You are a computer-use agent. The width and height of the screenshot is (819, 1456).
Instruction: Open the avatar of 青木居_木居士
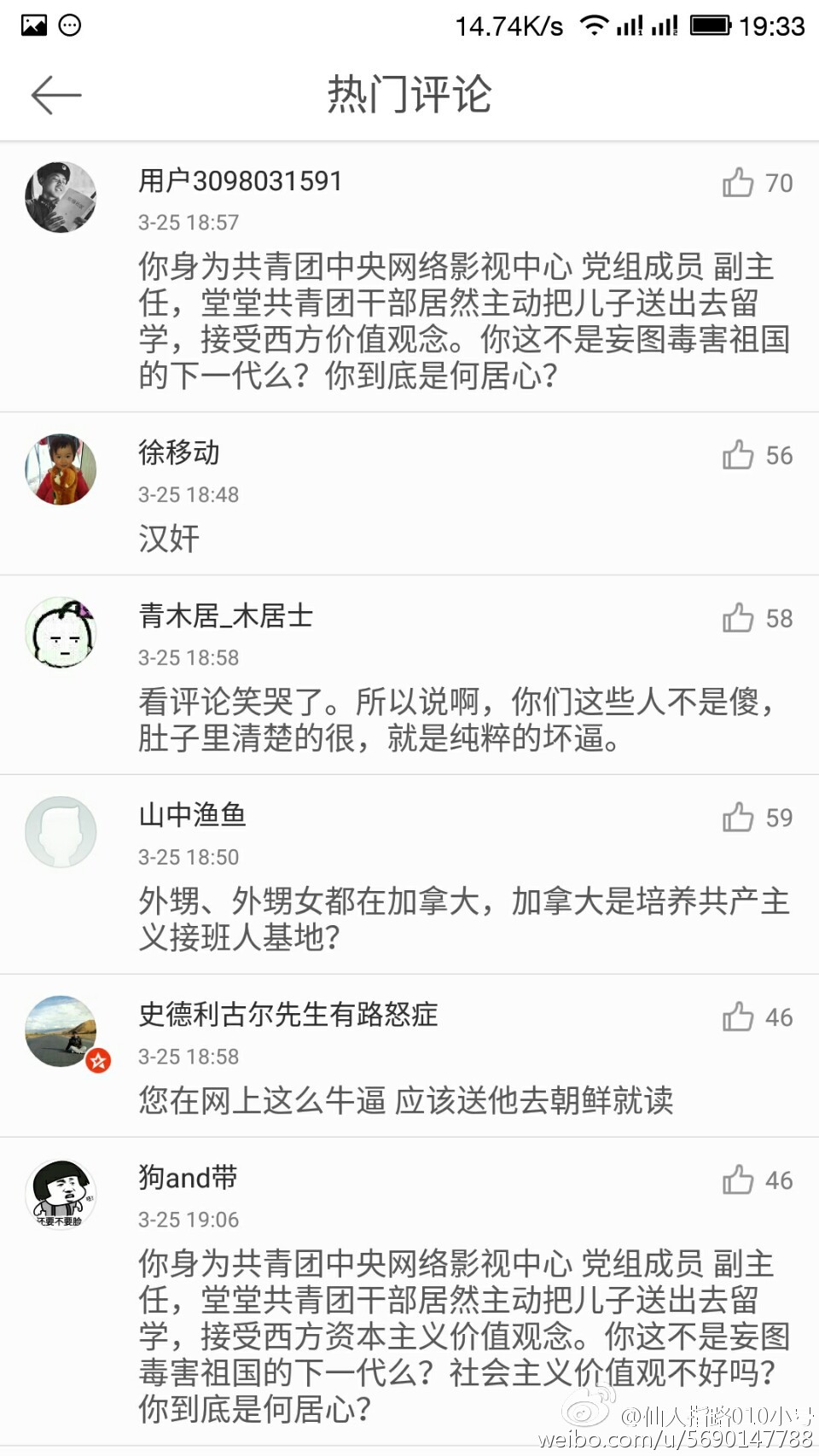[61, 632]
